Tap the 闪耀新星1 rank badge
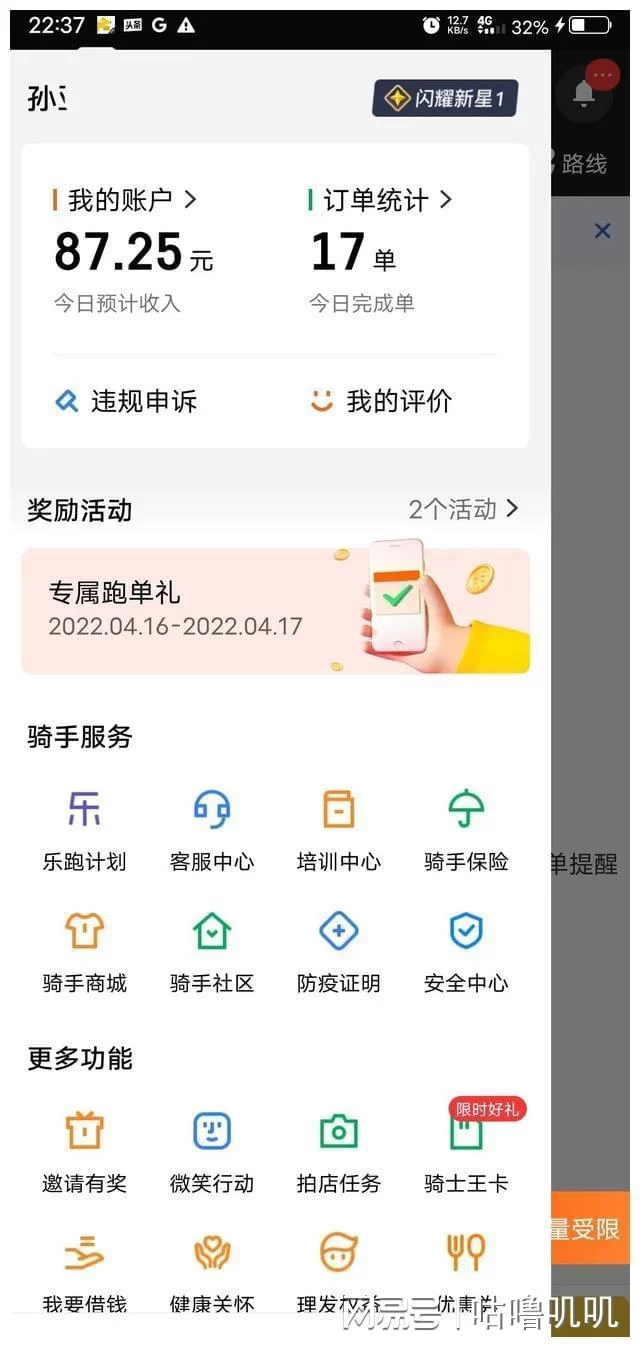The height and width of the screenshot is (1347, 640). coord(445,99)
